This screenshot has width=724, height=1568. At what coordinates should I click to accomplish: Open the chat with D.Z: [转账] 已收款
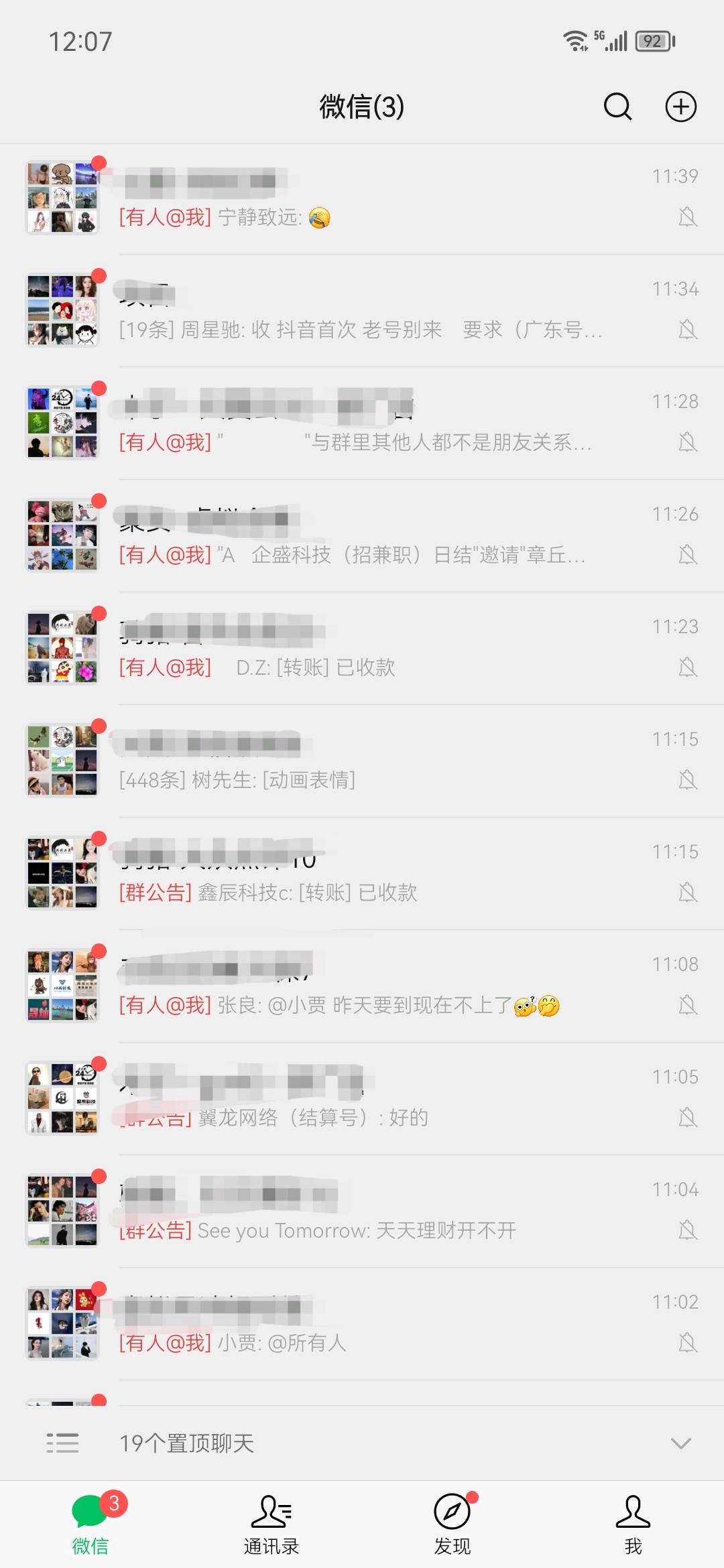click(x=375, y=649)
